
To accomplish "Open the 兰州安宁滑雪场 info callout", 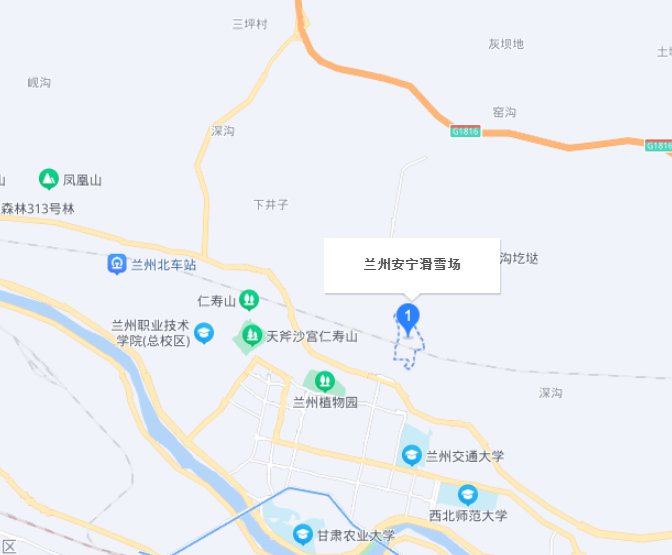I will pyautogui.click(x=411, y=265).
